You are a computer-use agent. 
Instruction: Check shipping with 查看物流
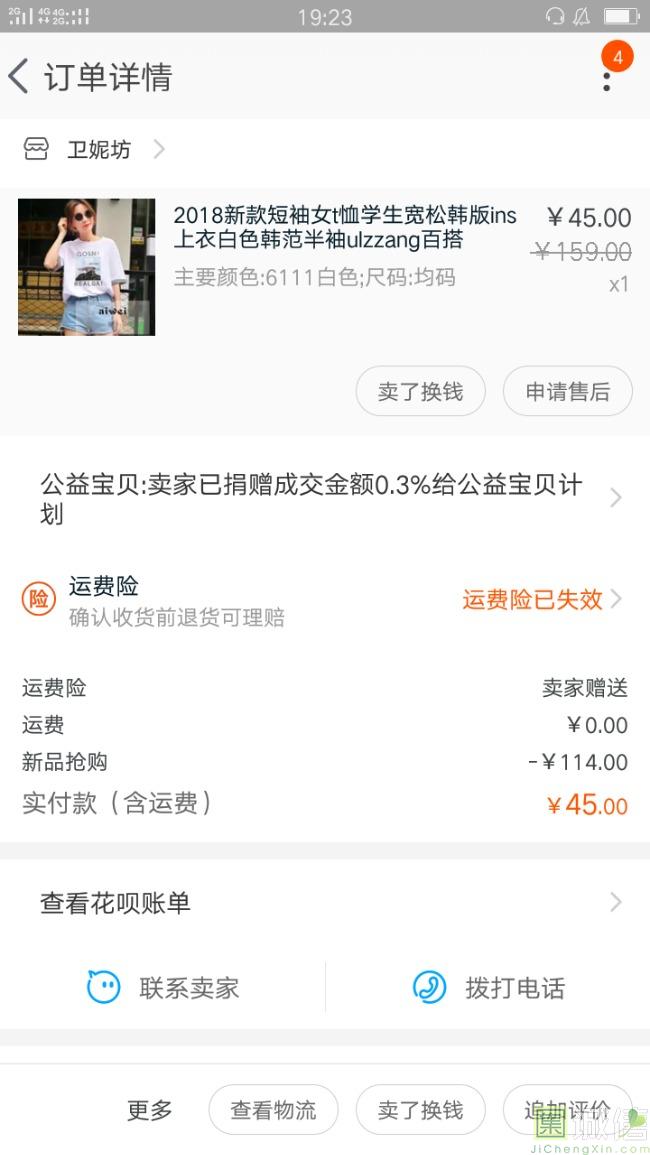coord(273,1110)
